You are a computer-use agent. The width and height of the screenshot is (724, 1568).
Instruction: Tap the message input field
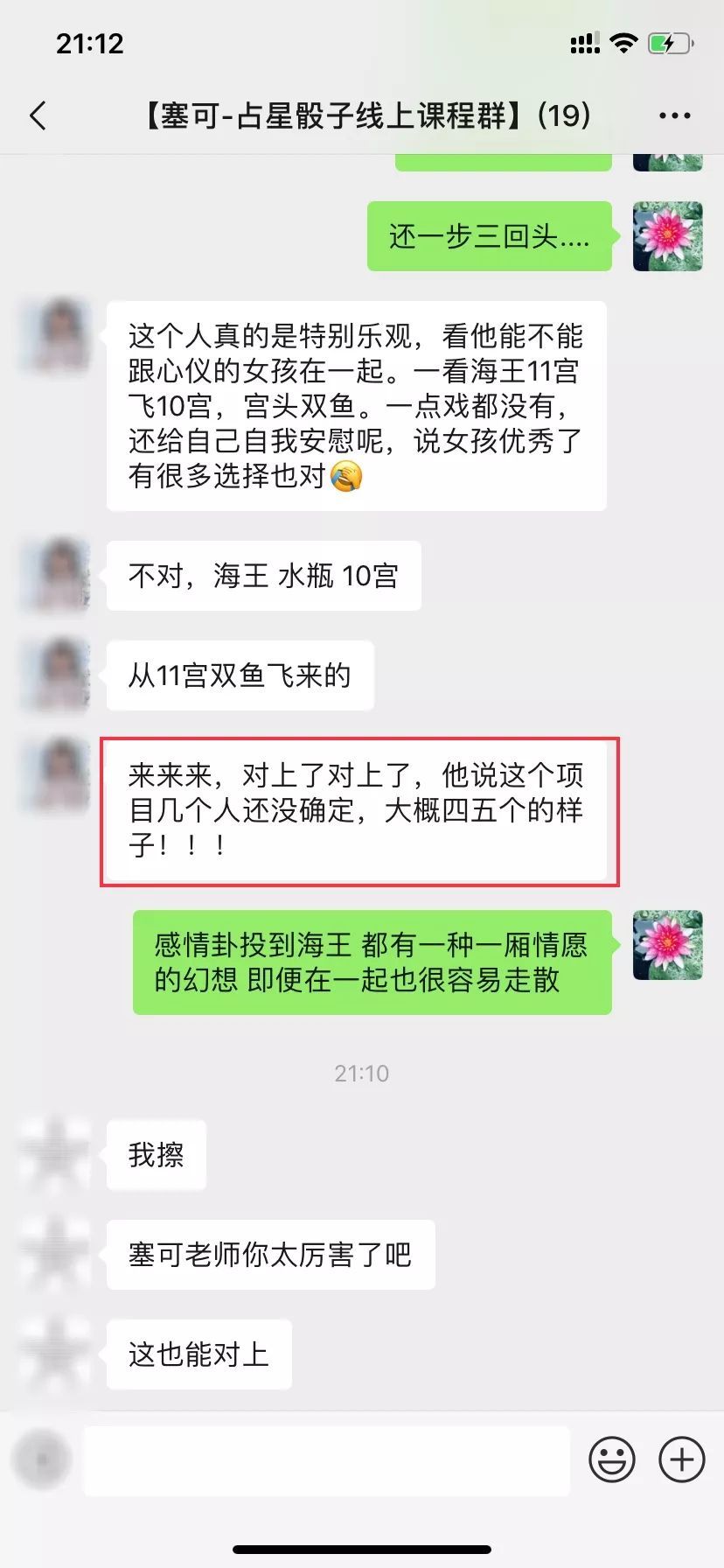coord(327,1460)
